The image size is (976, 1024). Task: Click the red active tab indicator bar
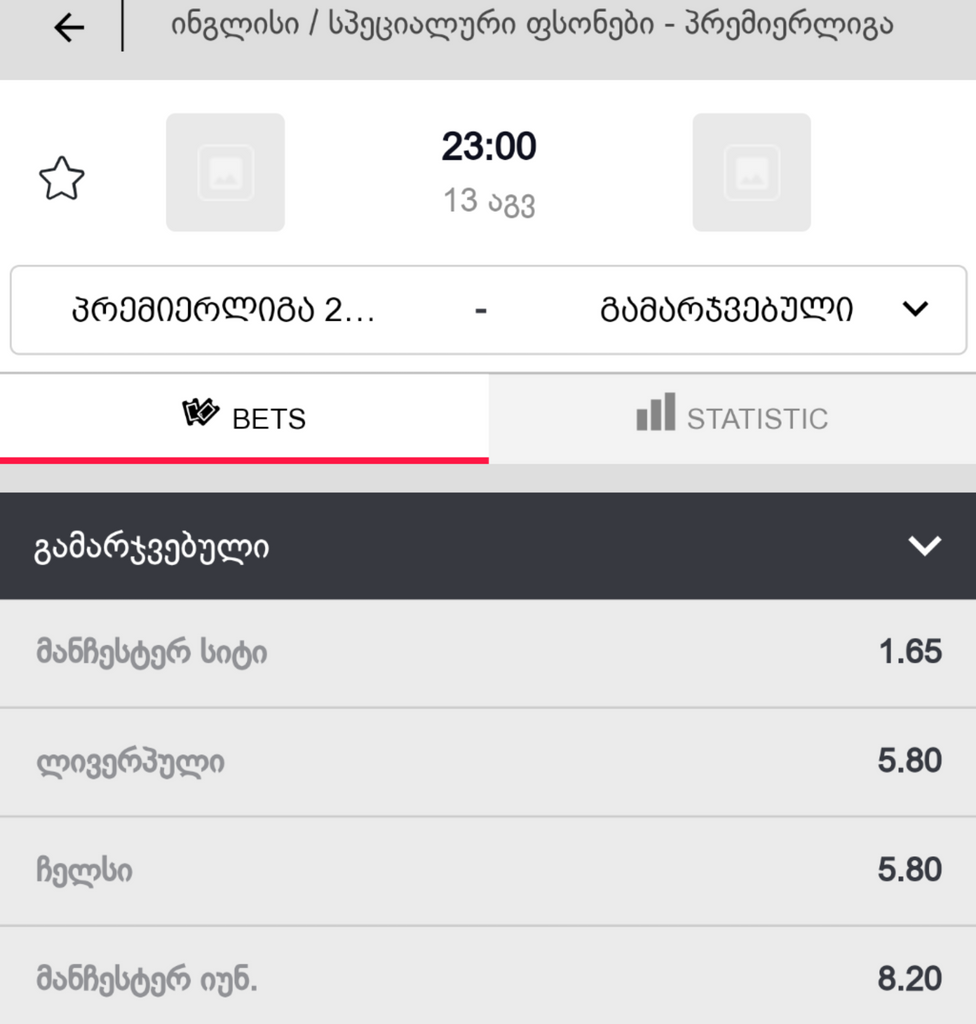click(x=244, y=460)
